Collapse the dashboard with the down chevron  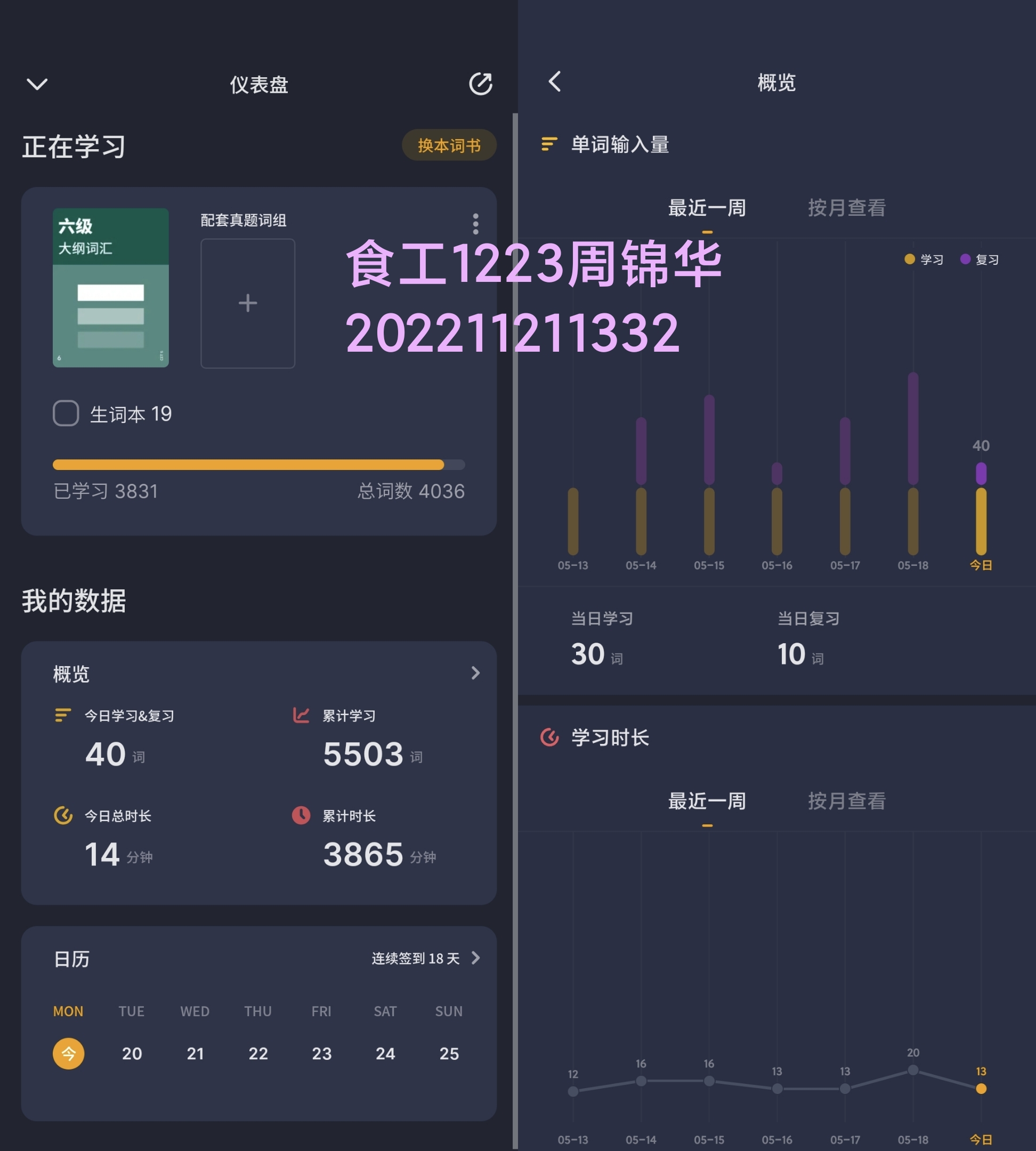[x=37, y=84]
